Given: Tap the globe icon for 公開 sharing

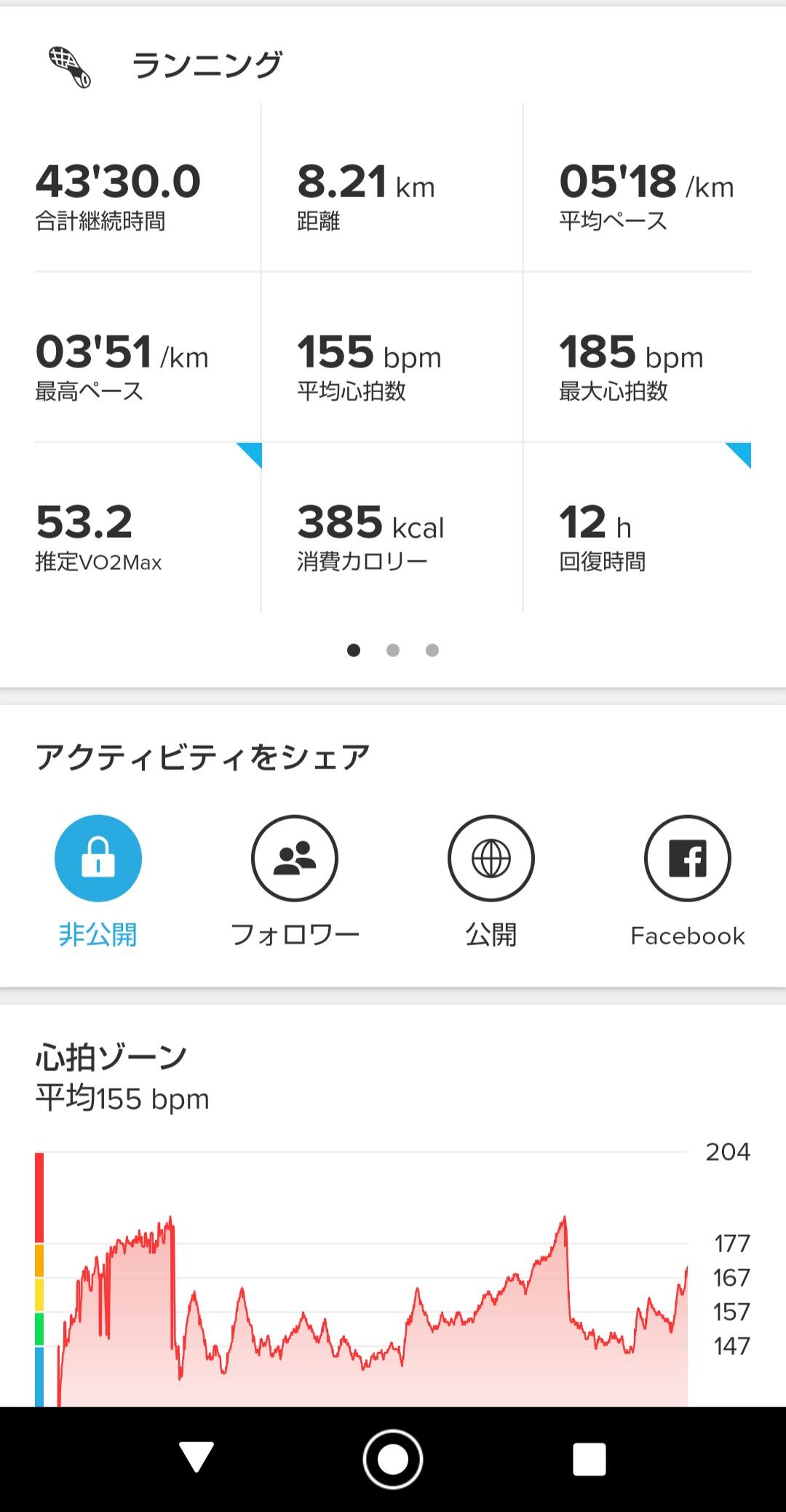Looking at the screenshot, I should pyautogui.click(x=491, y=857).
